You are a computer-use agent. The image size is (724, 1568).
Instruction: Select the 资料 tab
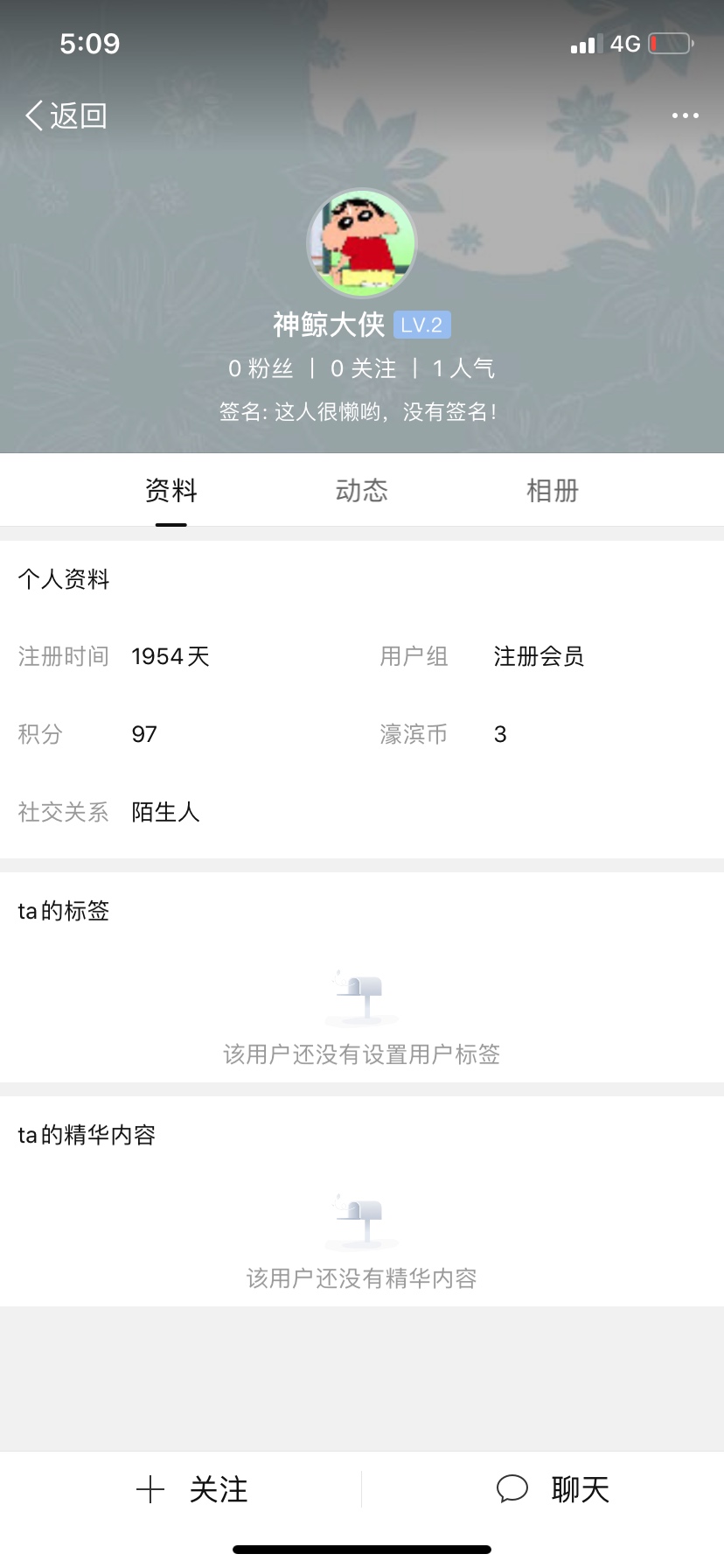pyautogui.click(x=171, y=490)
